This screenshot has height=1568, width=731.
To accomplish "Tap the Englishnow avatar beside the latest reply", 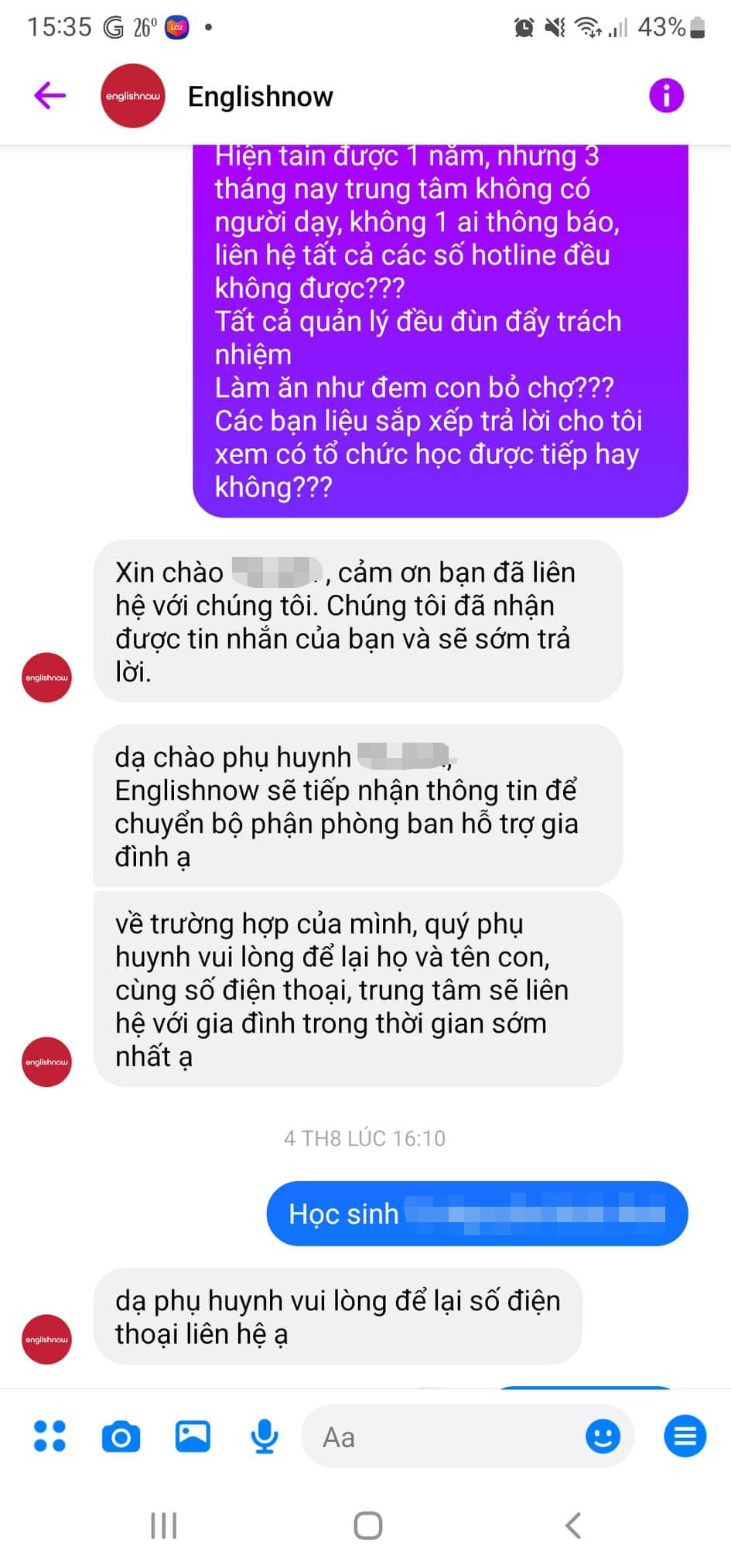I will coord(46,1338).
